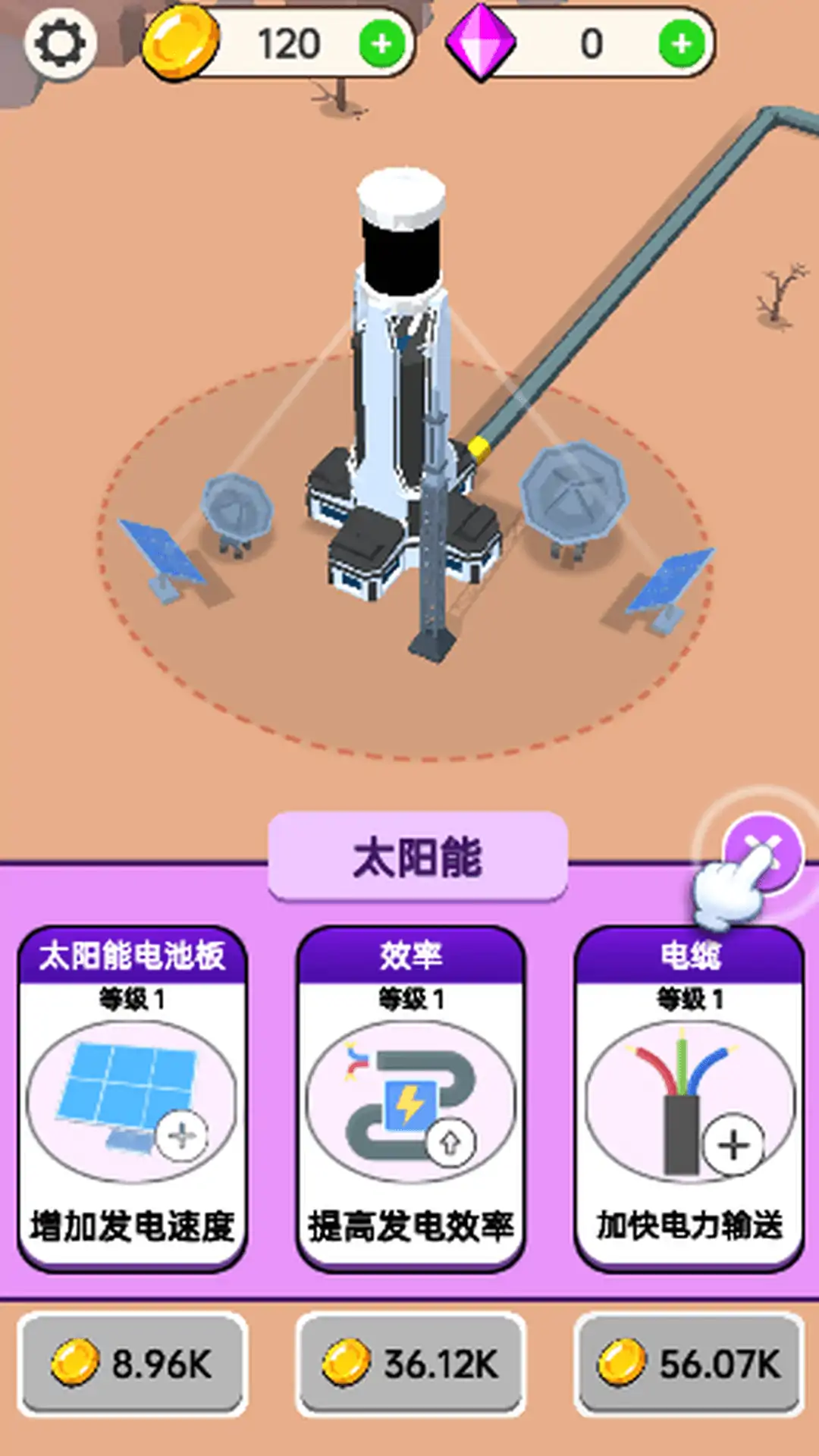Buy solar panel upgrade for 8.96K

pyautogui.click(x=133, y=1363)
